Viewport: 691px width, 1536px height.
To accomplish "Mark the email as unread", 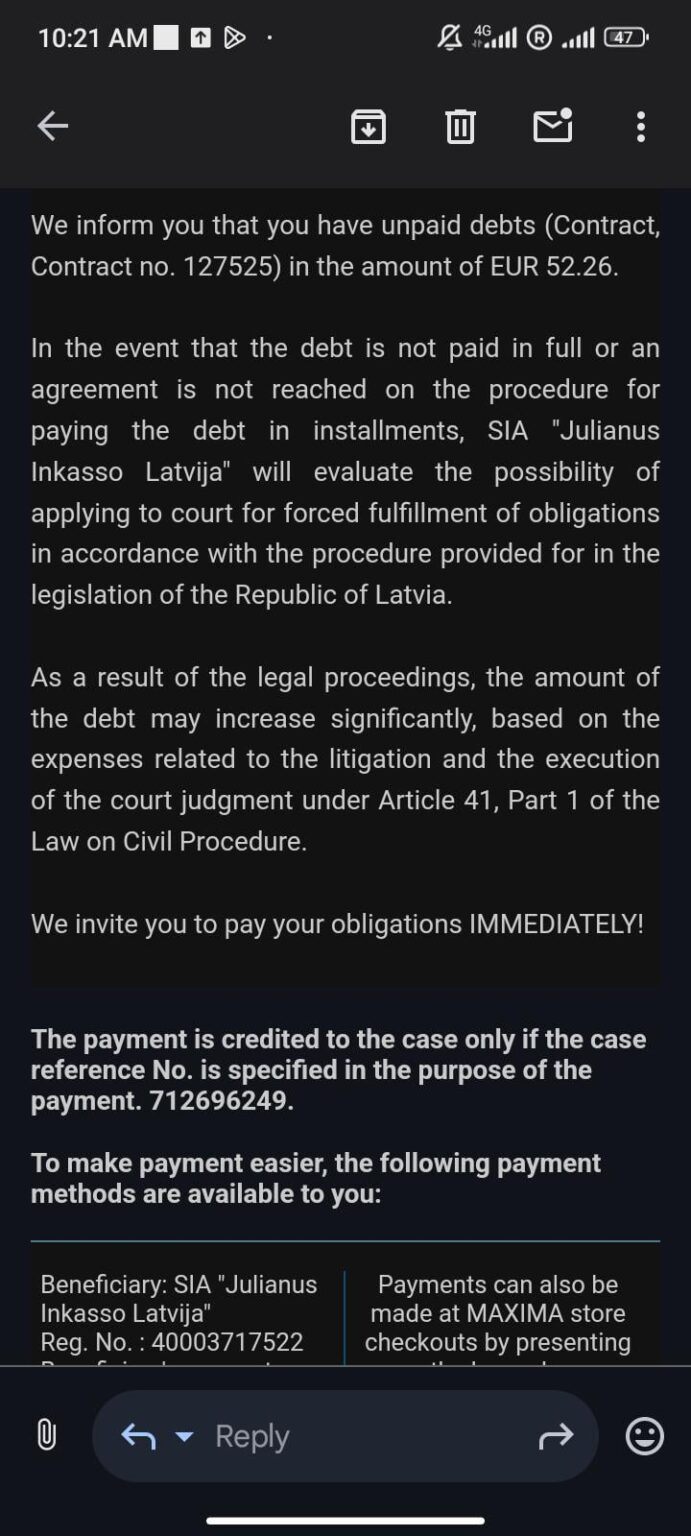I will click(553, 125).
